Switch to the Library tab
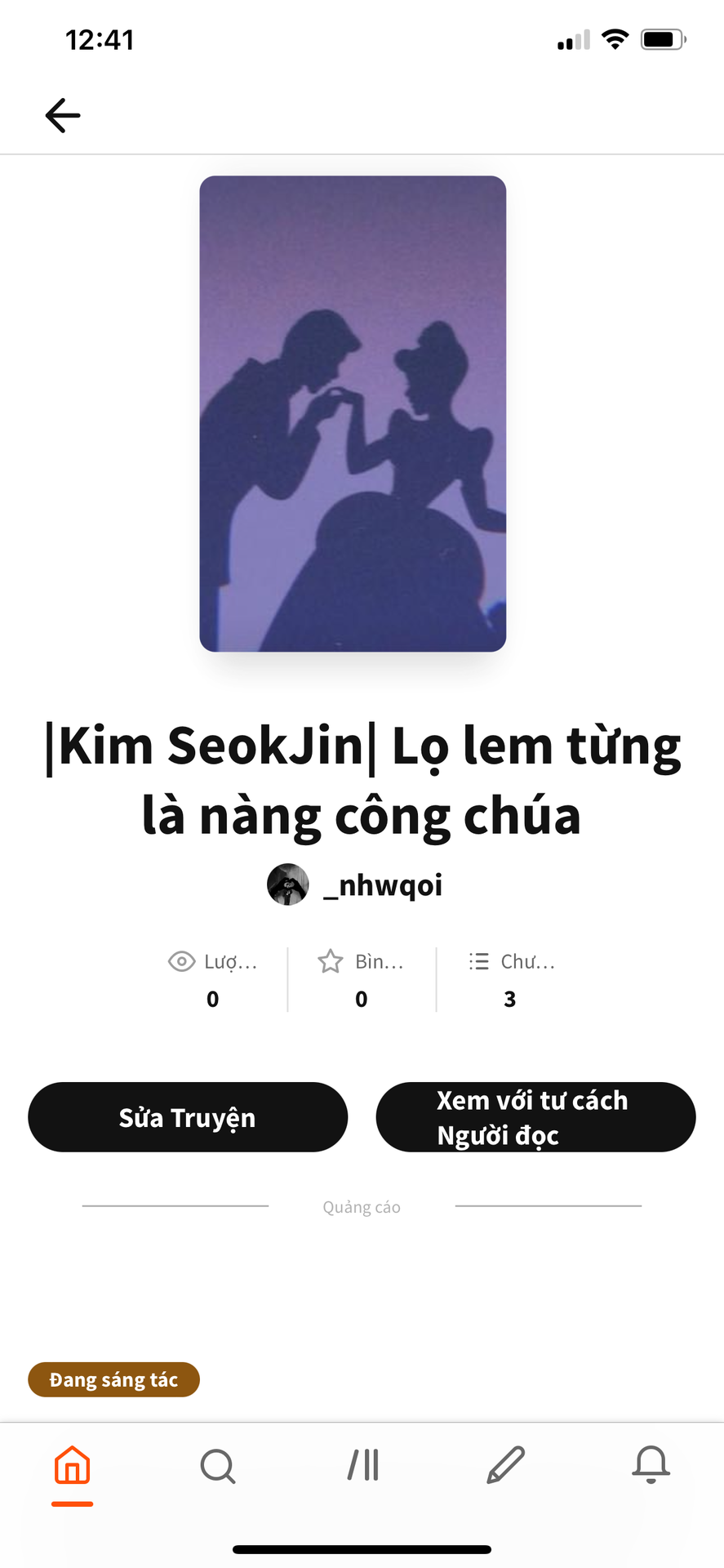724x1568 pixels. (x=362, y=1465)
